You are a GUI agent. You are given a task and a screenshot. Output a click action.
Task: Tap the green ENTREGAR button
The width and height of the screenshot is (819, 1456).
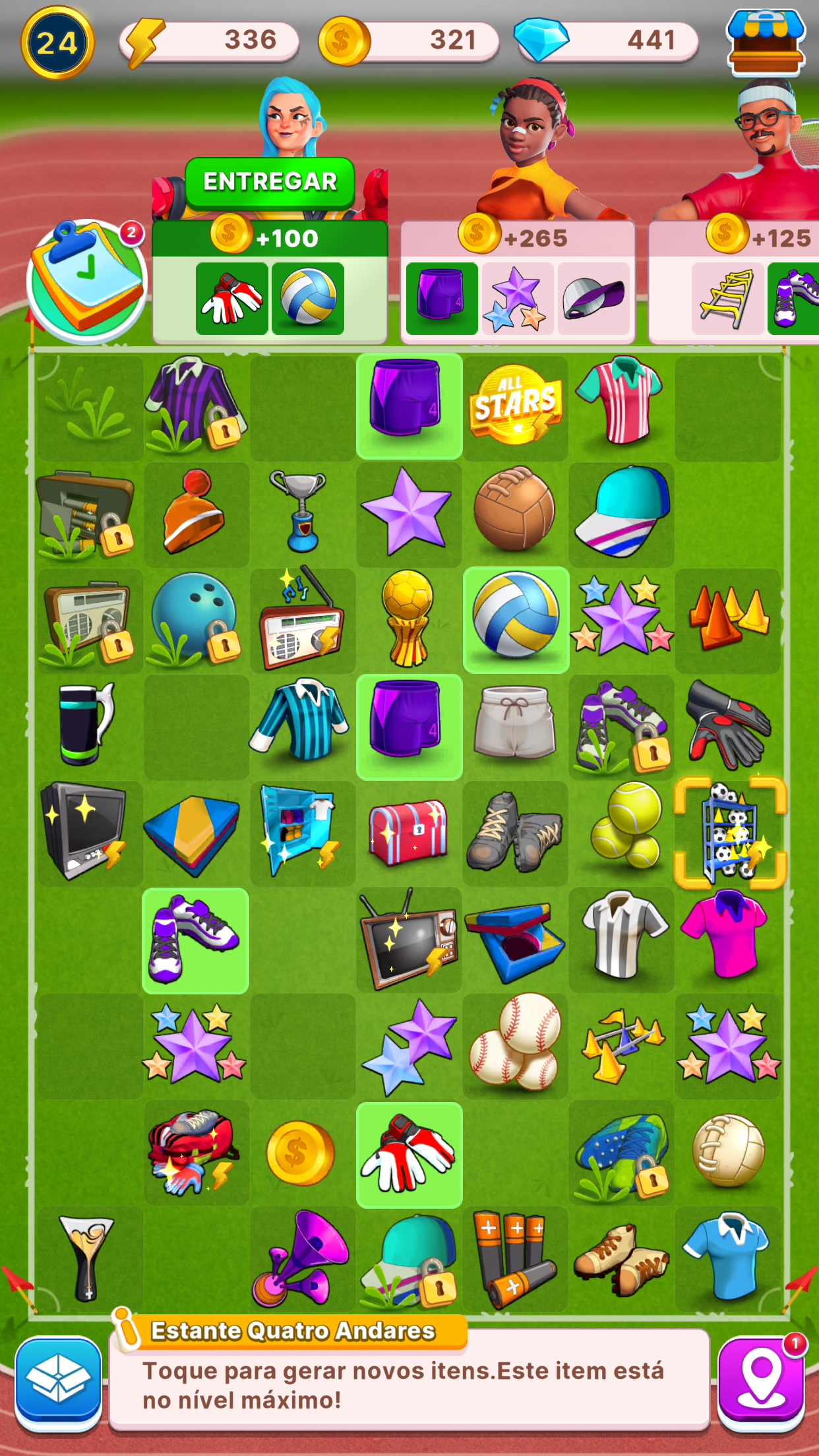(270, 181)
